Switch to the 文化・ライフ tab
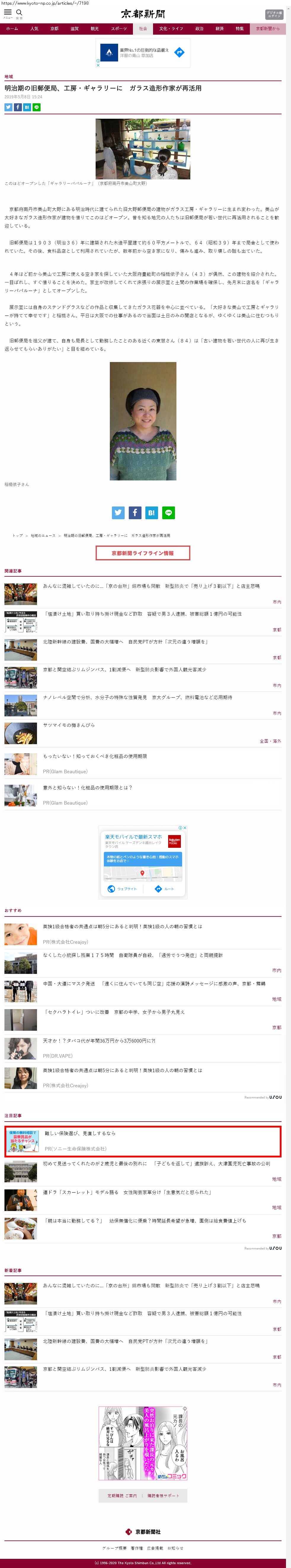291x1568 pixels. click(x=171, y=29)
